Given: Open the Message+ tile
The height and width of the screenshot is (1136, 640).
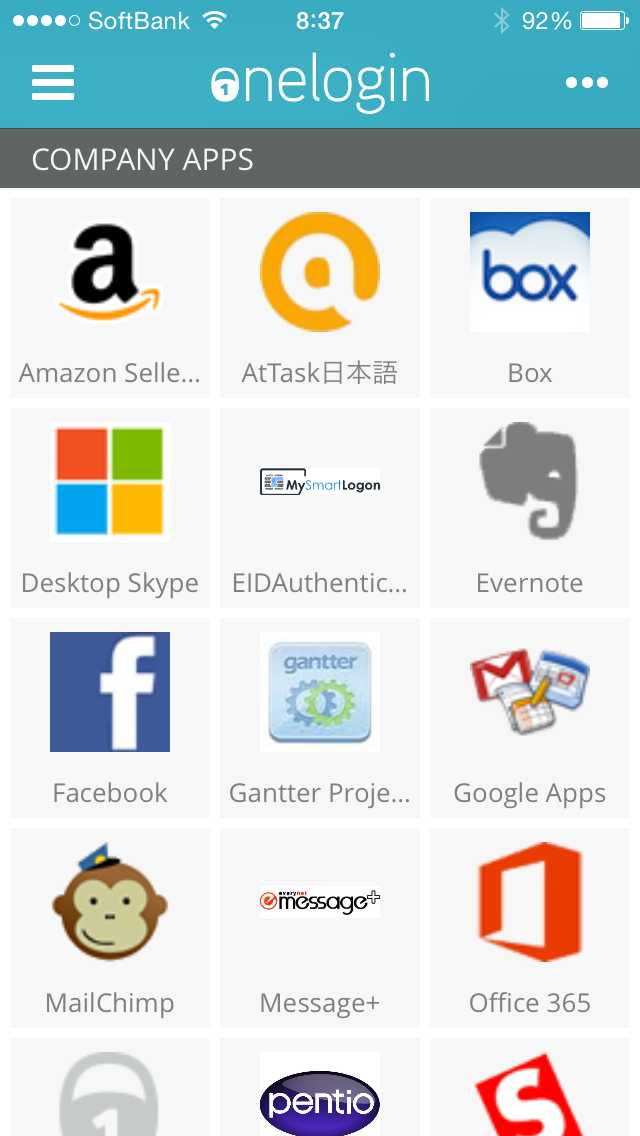Looking at the screenshot, I should [x=320, y=928].
